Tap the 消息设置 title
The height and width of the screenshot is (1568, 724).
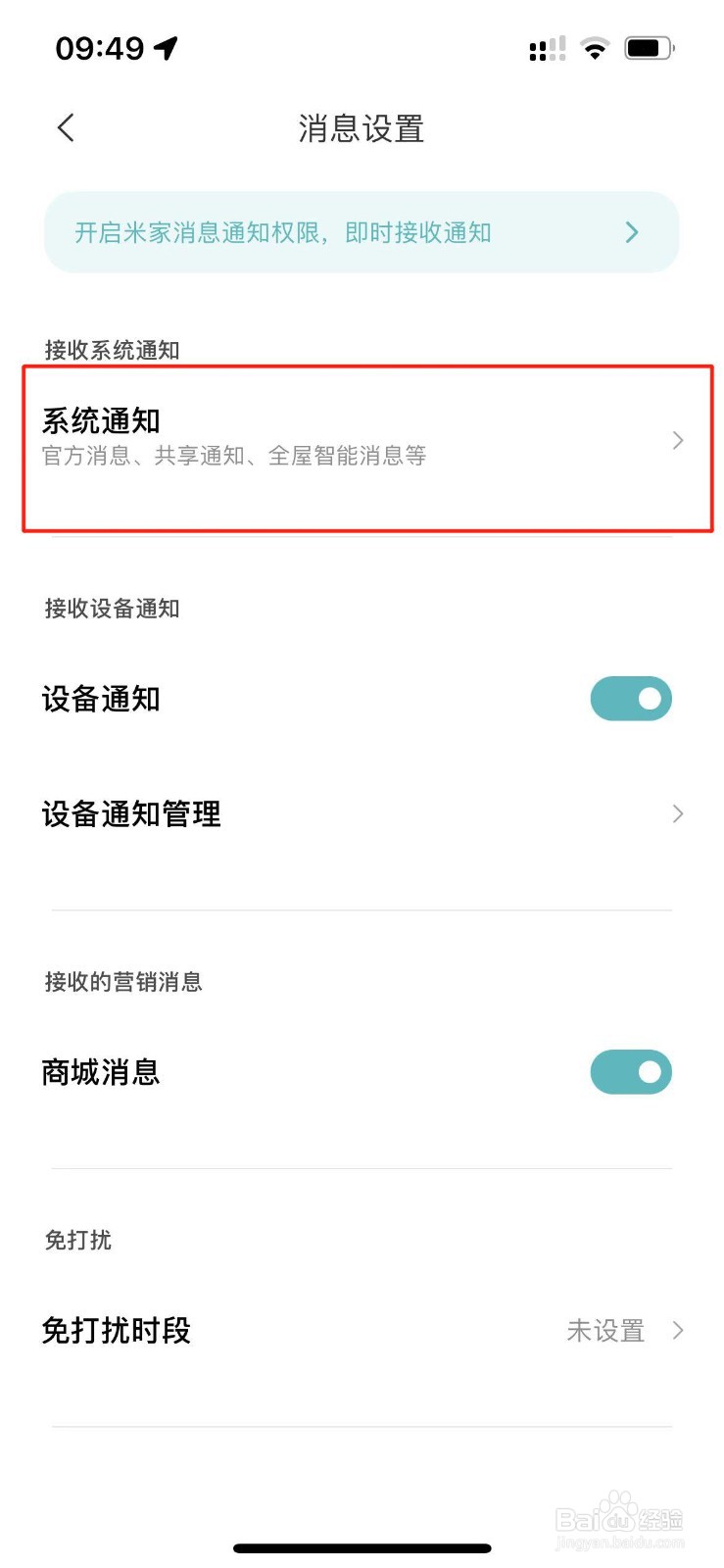coord(362,128)
